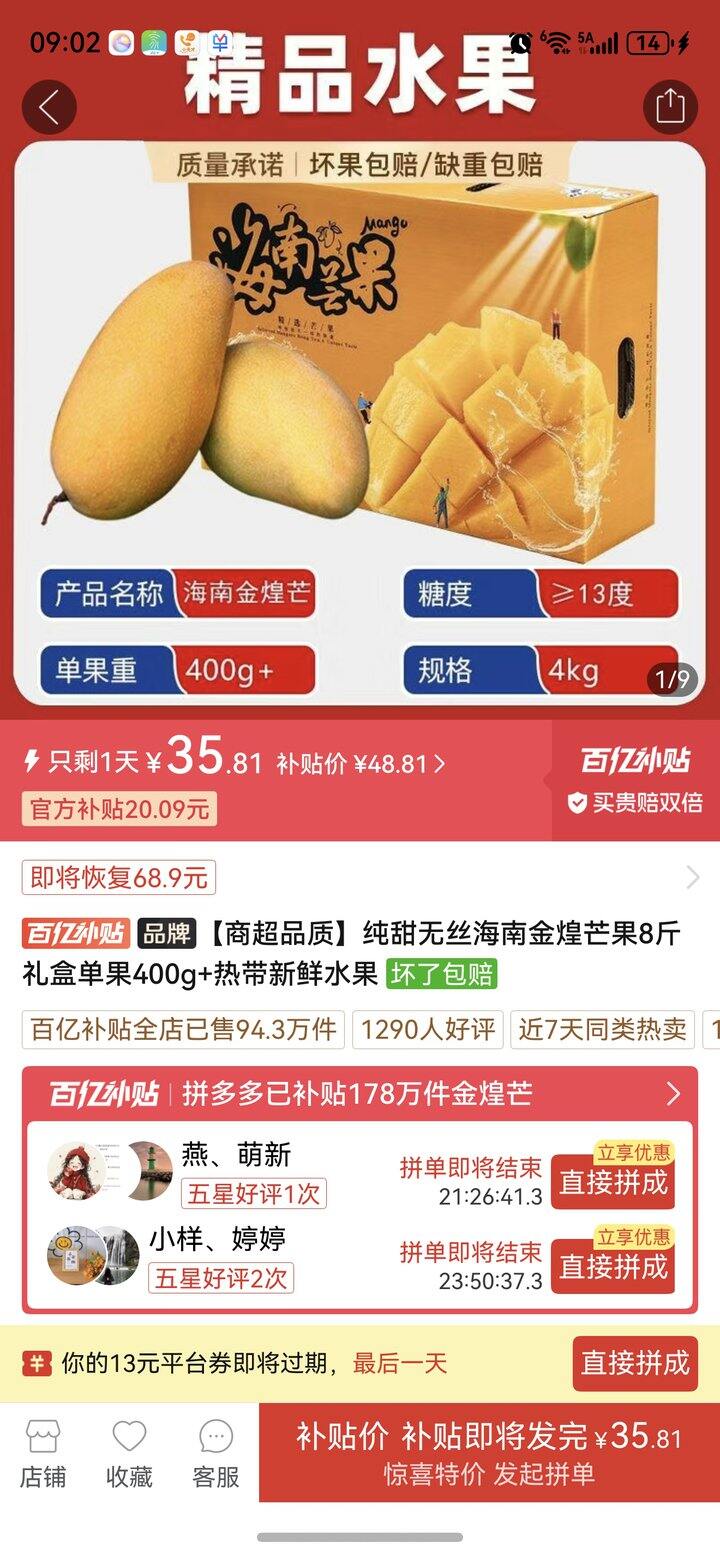The height and width of the screenshot is (1553, 720).
Task: Share this mango product
Action: [669, 107]
